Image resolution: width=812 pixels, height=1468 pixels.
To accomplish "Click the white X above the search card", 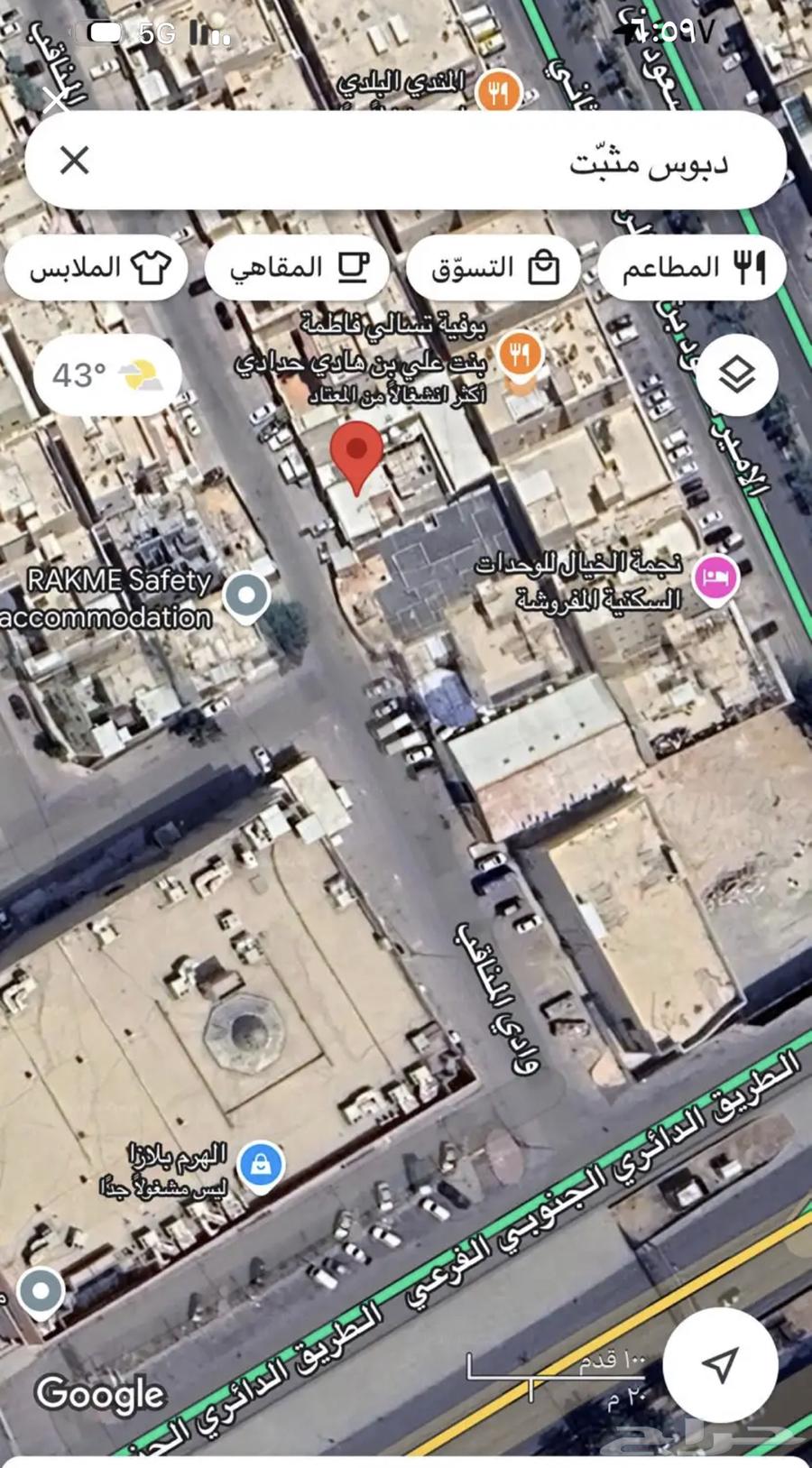I will tap(54, 101).
